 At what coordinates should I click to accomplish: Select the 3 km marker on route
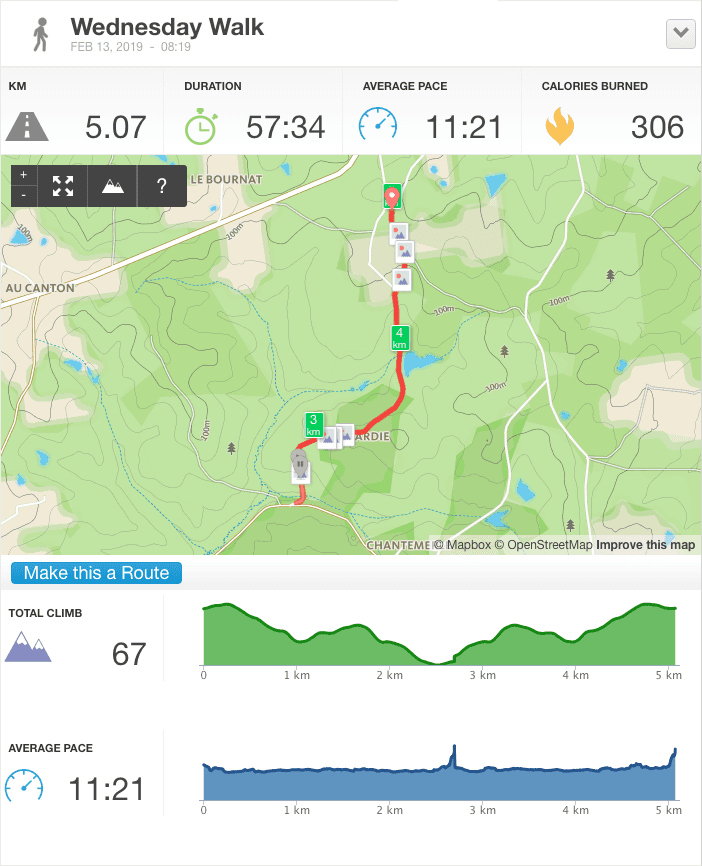click(313, 425)
